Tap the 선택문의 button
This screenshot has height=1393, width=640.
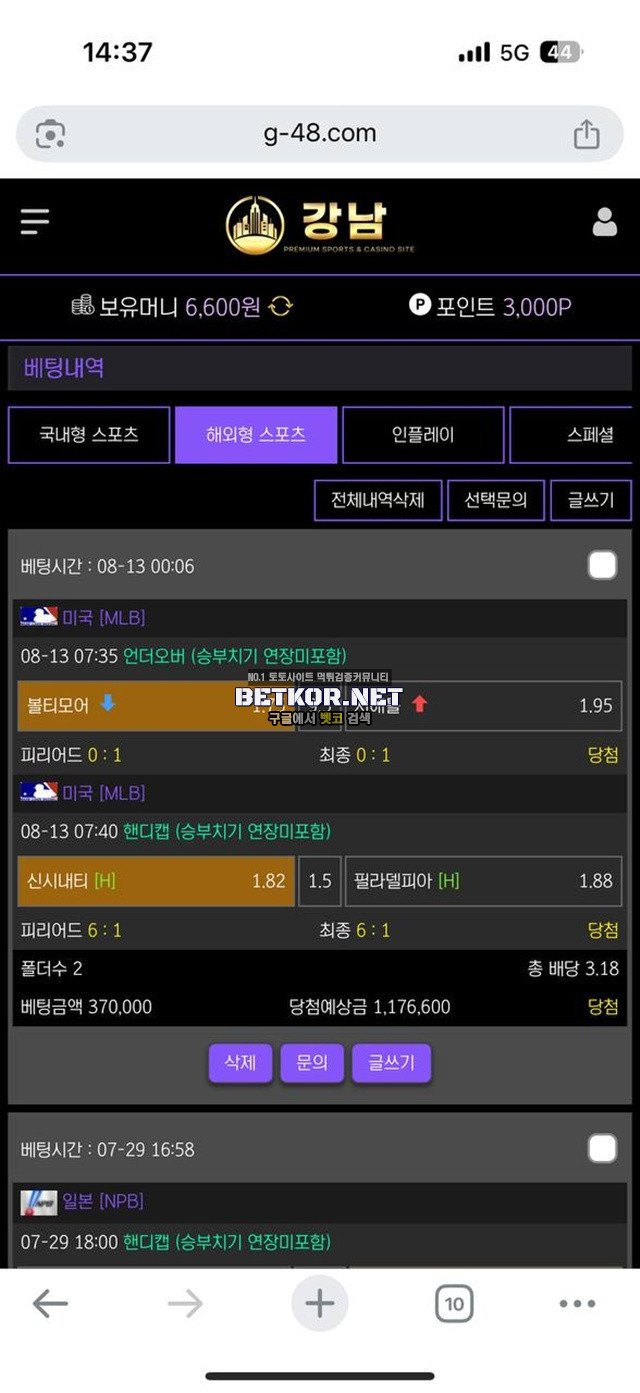(495, 500)
